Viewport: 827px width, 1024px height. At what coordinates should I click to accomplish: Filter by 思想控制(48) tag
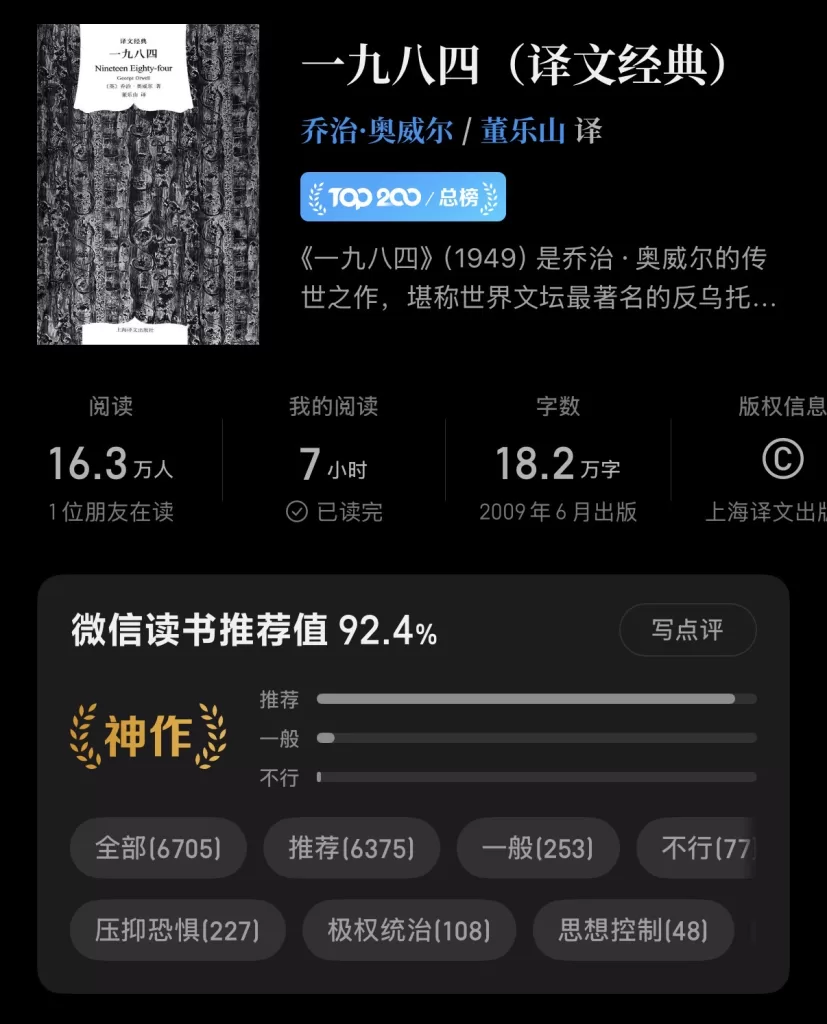click(633, 931)
